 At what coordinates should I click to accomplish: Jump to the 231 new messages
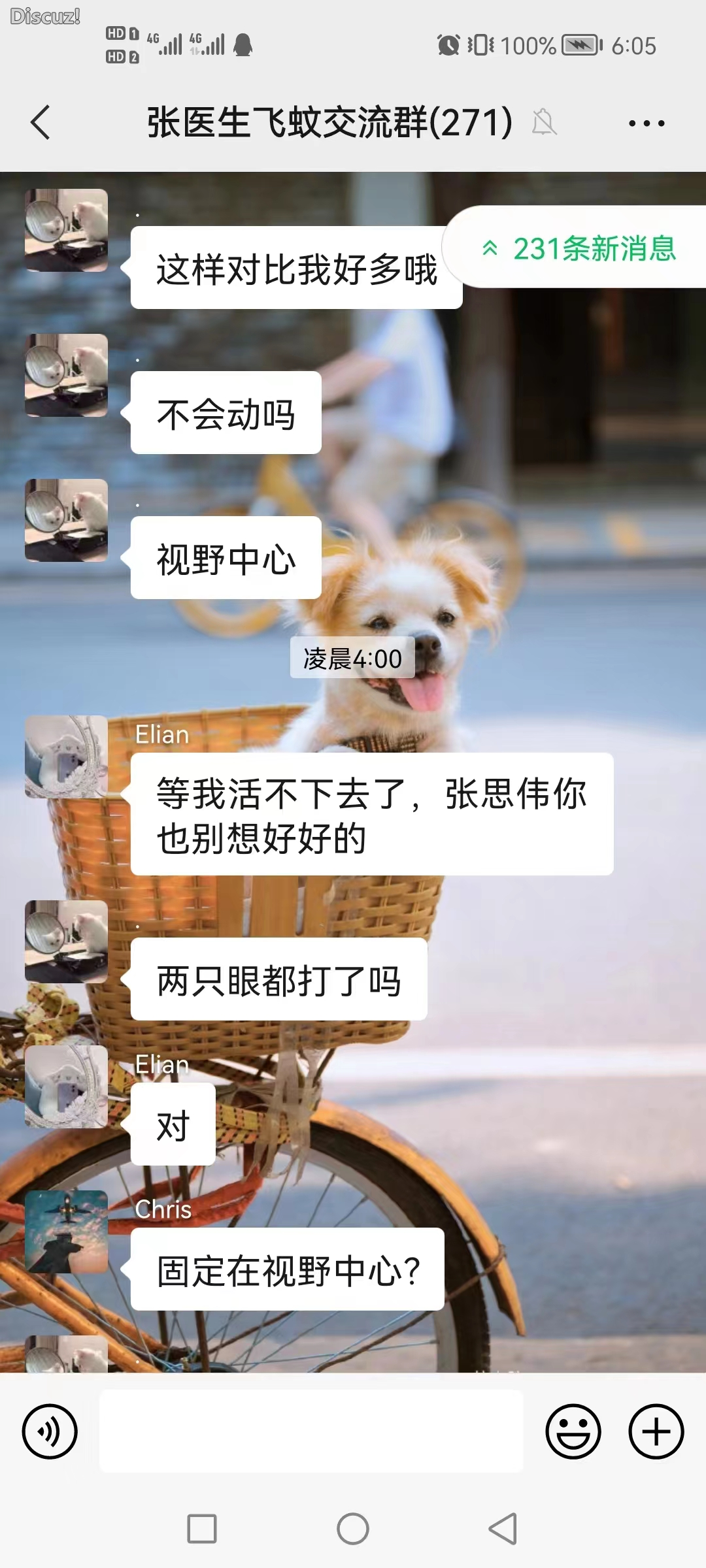pyautogui.click(x=579, y=248)
